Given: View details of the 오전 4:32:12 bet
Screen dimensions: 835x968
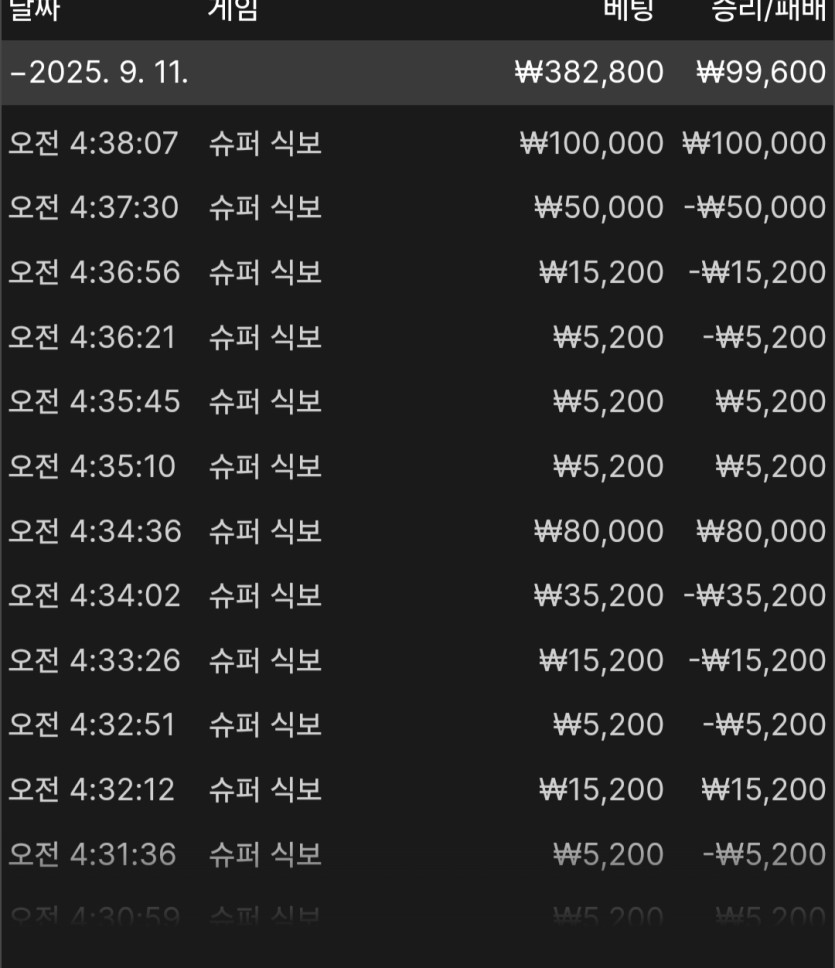Looking at the screenshot, I should click(416, 790).
